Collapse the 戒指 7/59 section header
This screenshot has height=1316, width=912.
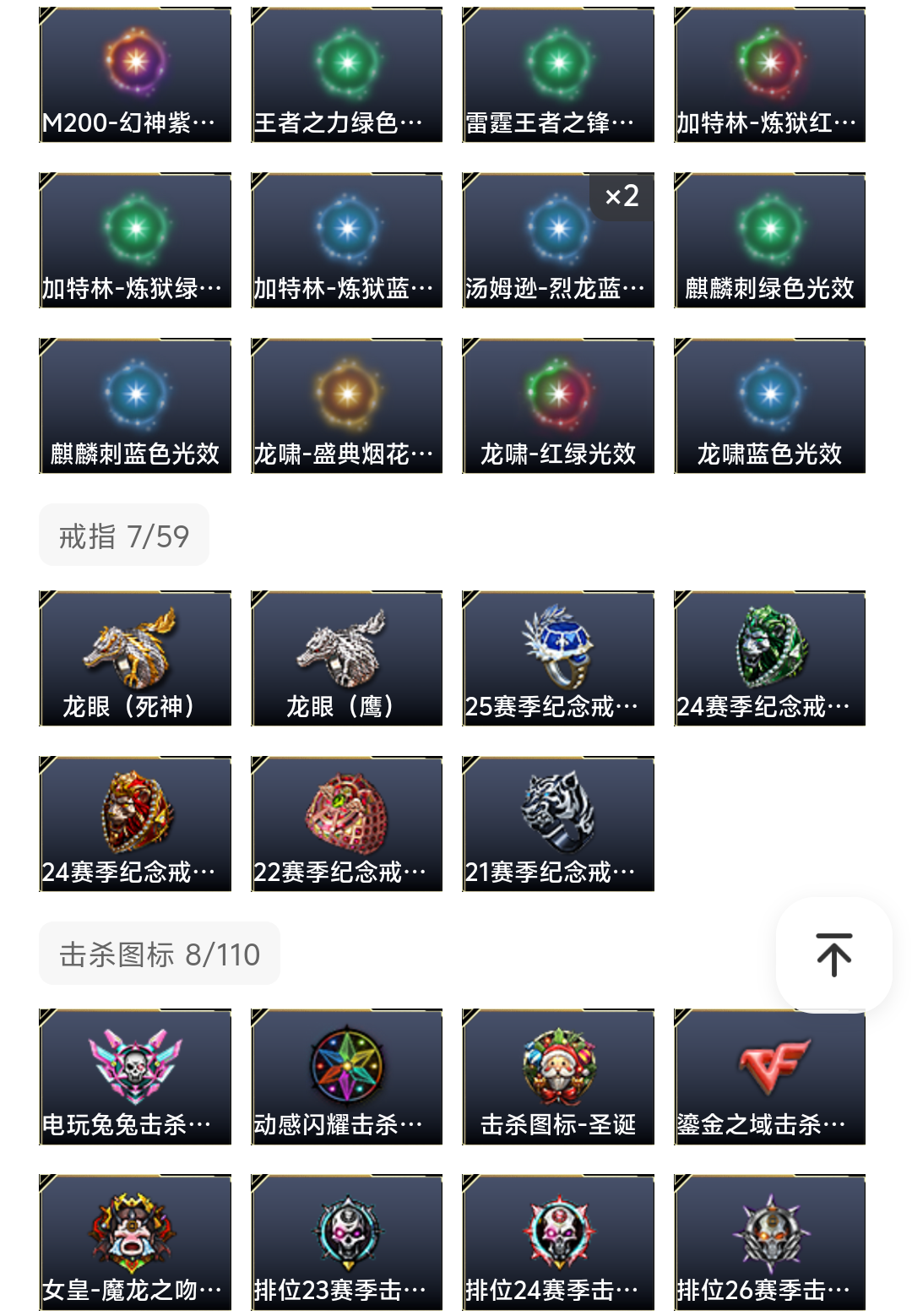coord(123,534)
